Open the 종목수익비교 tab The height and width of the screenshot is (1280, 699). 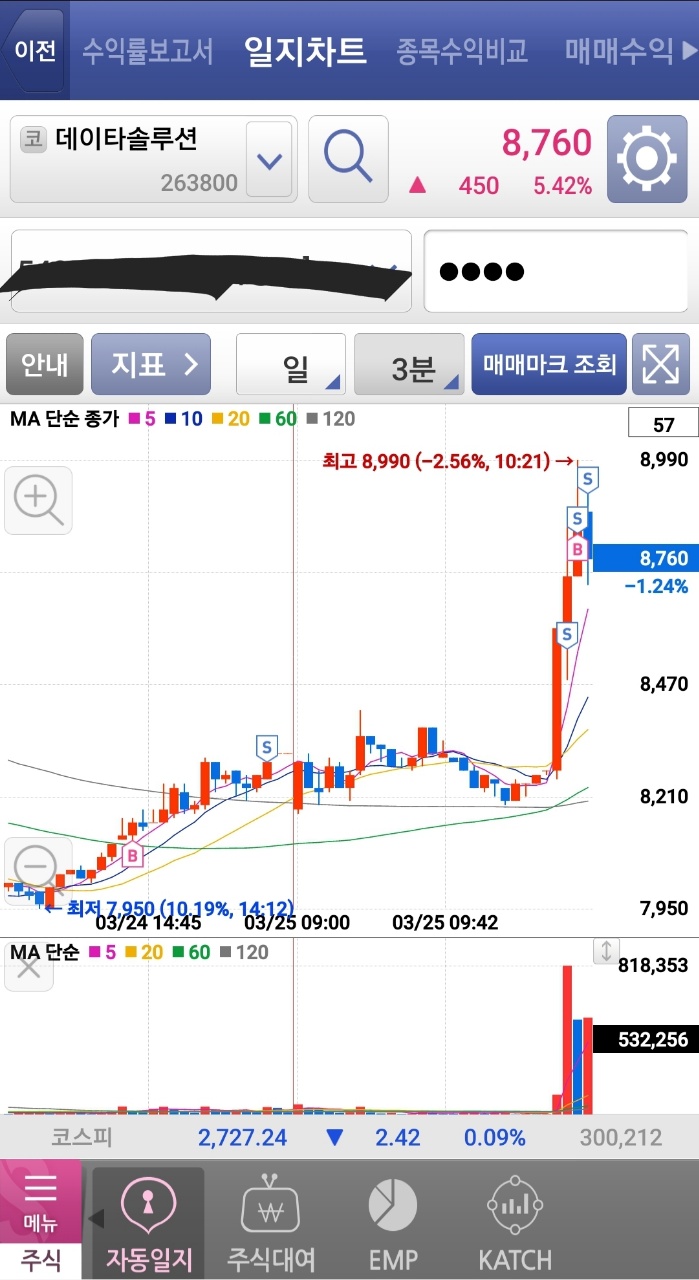462,51
